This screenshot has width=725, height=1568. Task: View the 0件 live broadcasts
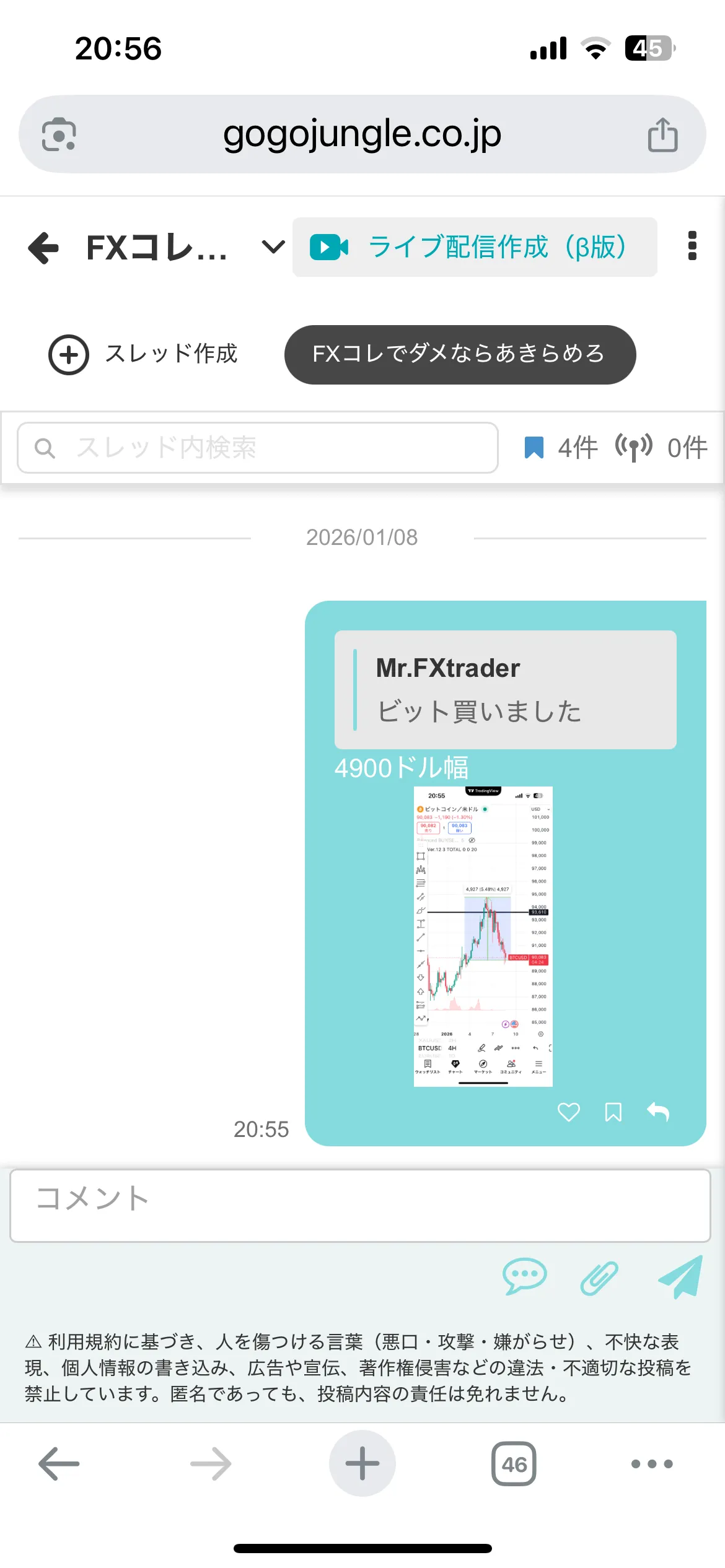click(661, 448)
